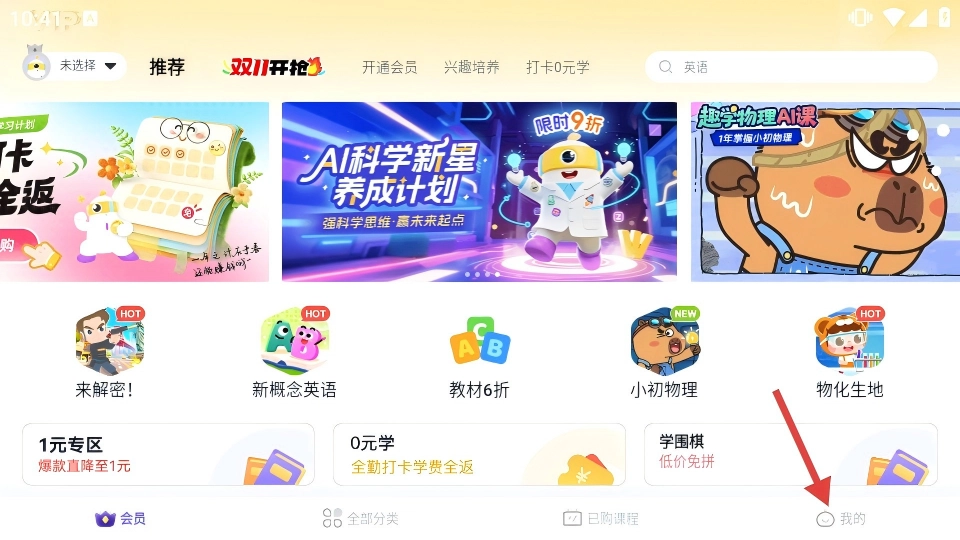Screen dimensions: 960x540
Task: Open the 0元学 card
Action: coord(479,454)
